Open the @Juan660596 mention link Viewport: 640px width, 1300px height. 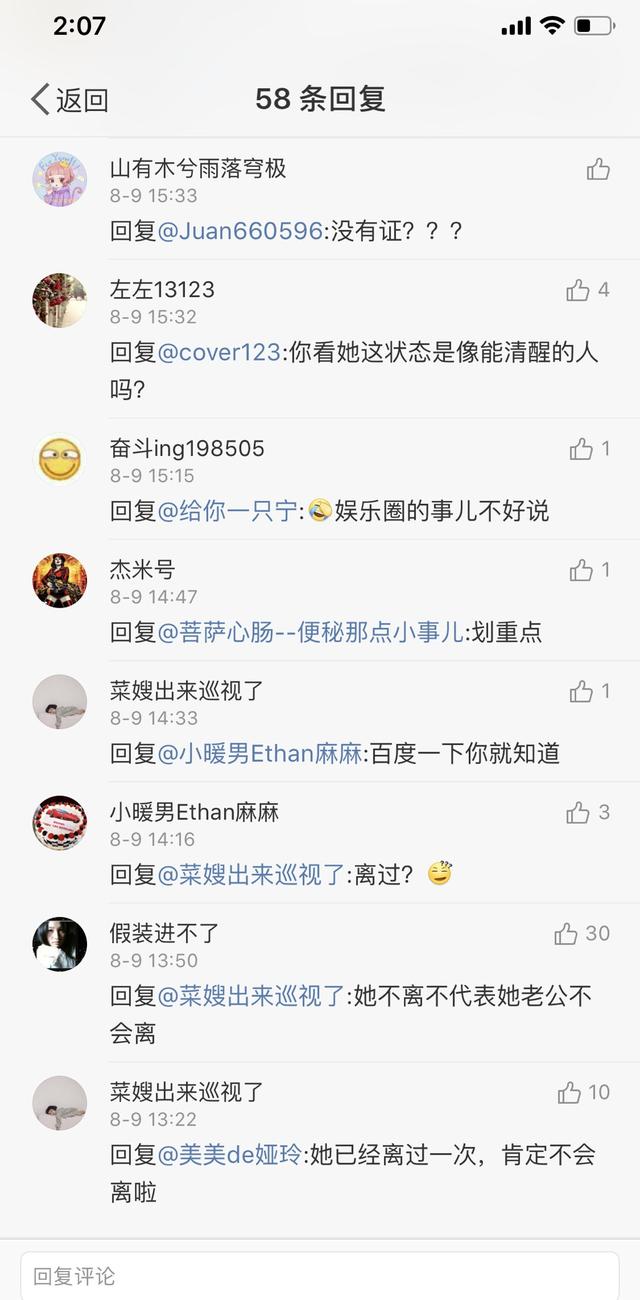[x=240, y=231]
